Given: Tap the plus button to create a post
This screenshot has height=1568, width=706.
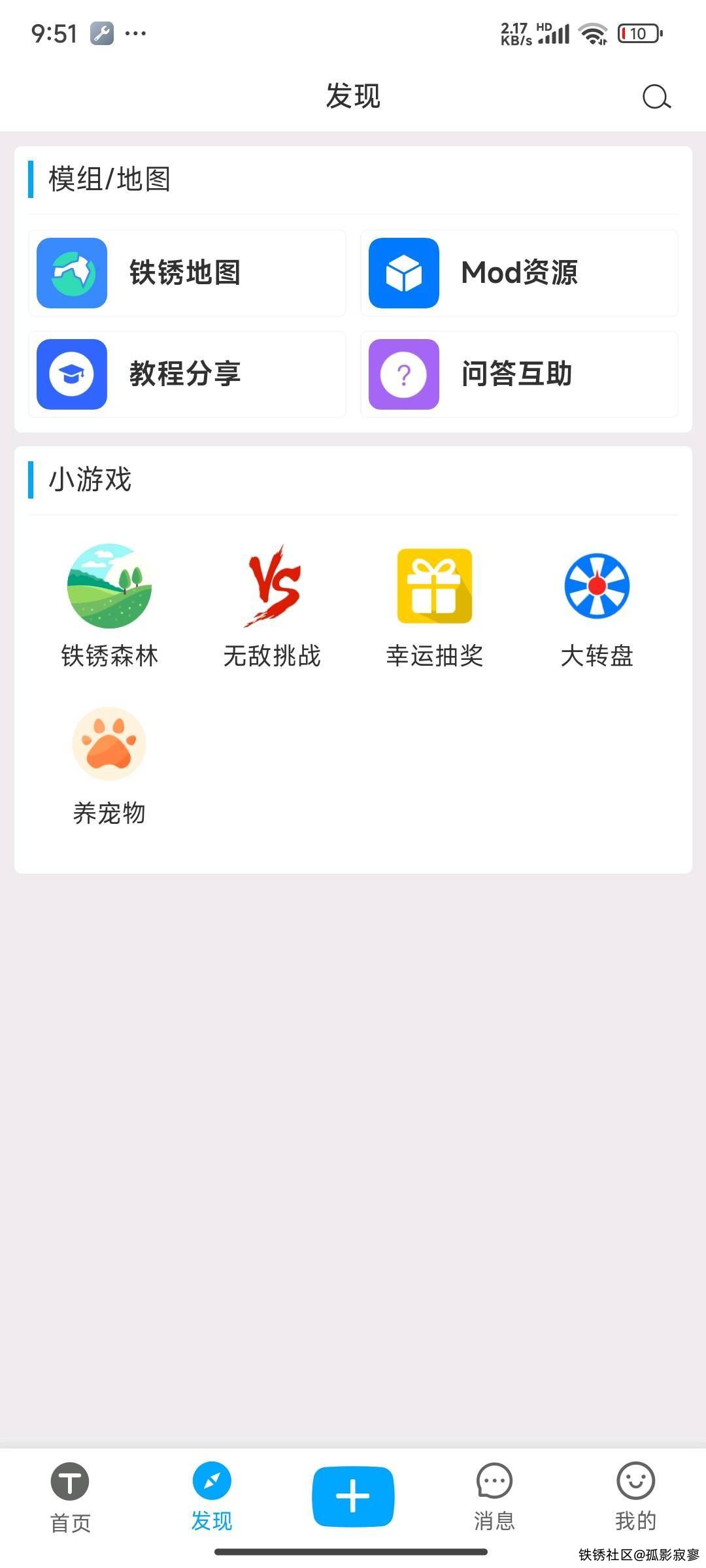Looking at the screenshot, I should [x=353, y=1496].
